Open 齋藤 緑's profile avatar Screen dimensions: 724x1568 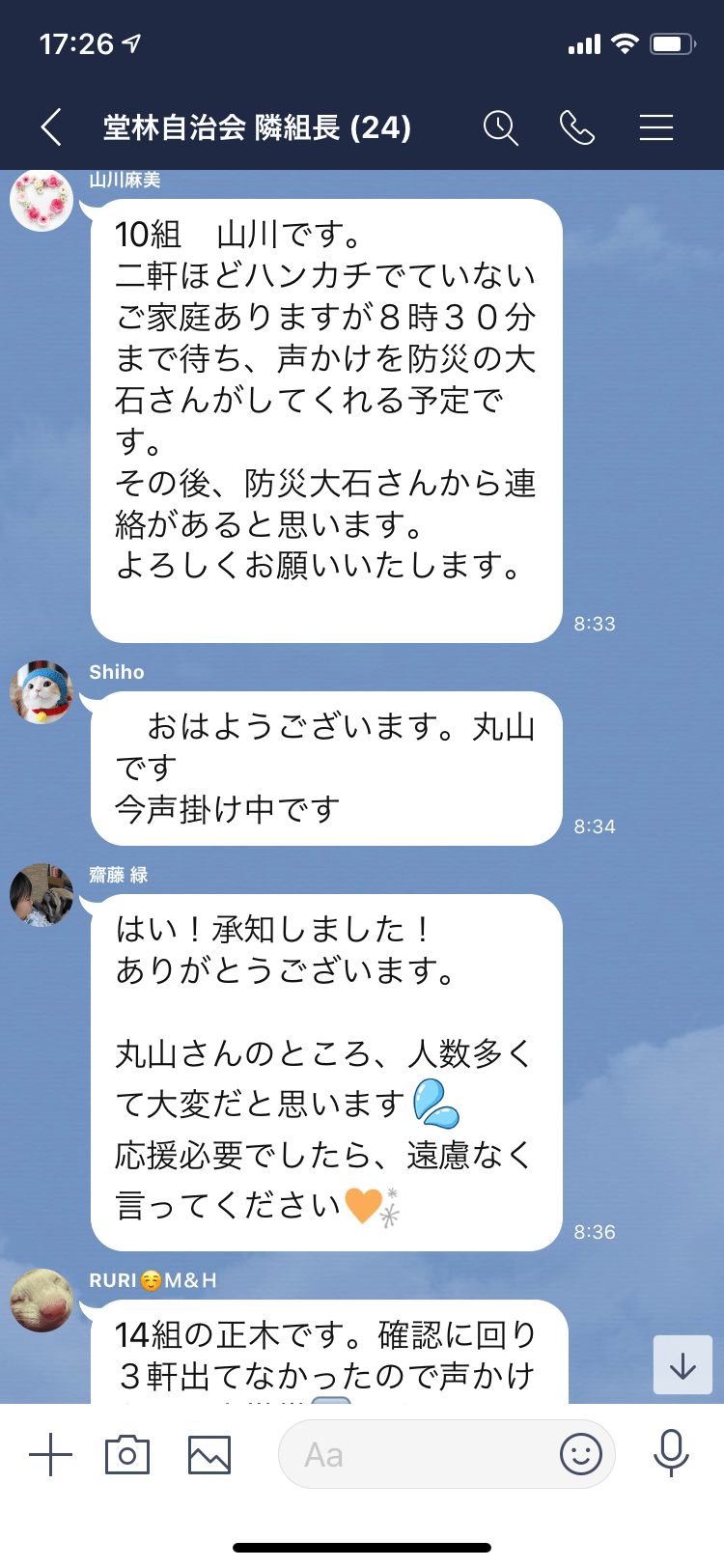tap(42, 895)
